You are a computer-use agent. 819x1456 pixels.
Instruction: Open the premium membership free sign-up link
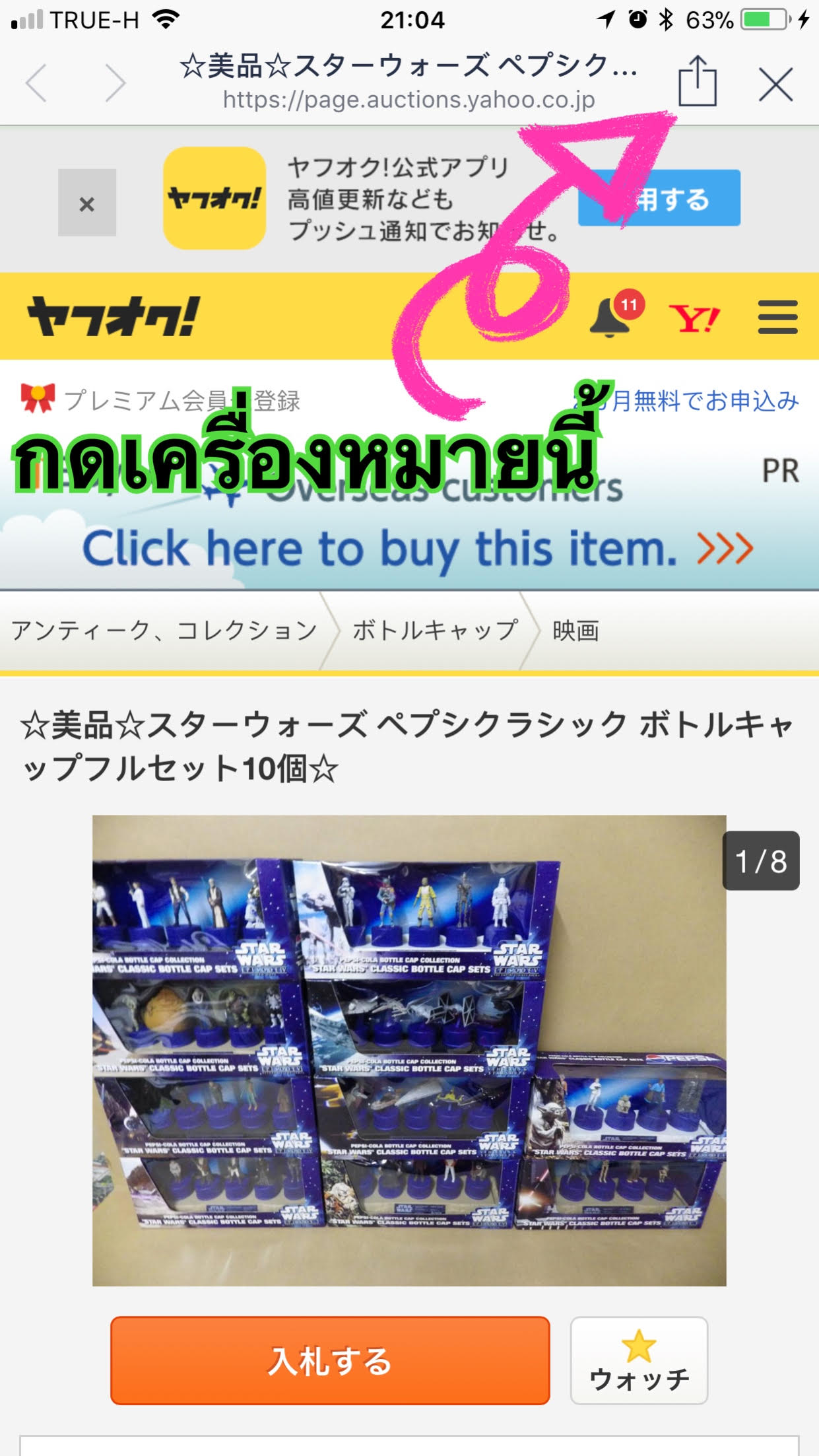tap(700, 400)
